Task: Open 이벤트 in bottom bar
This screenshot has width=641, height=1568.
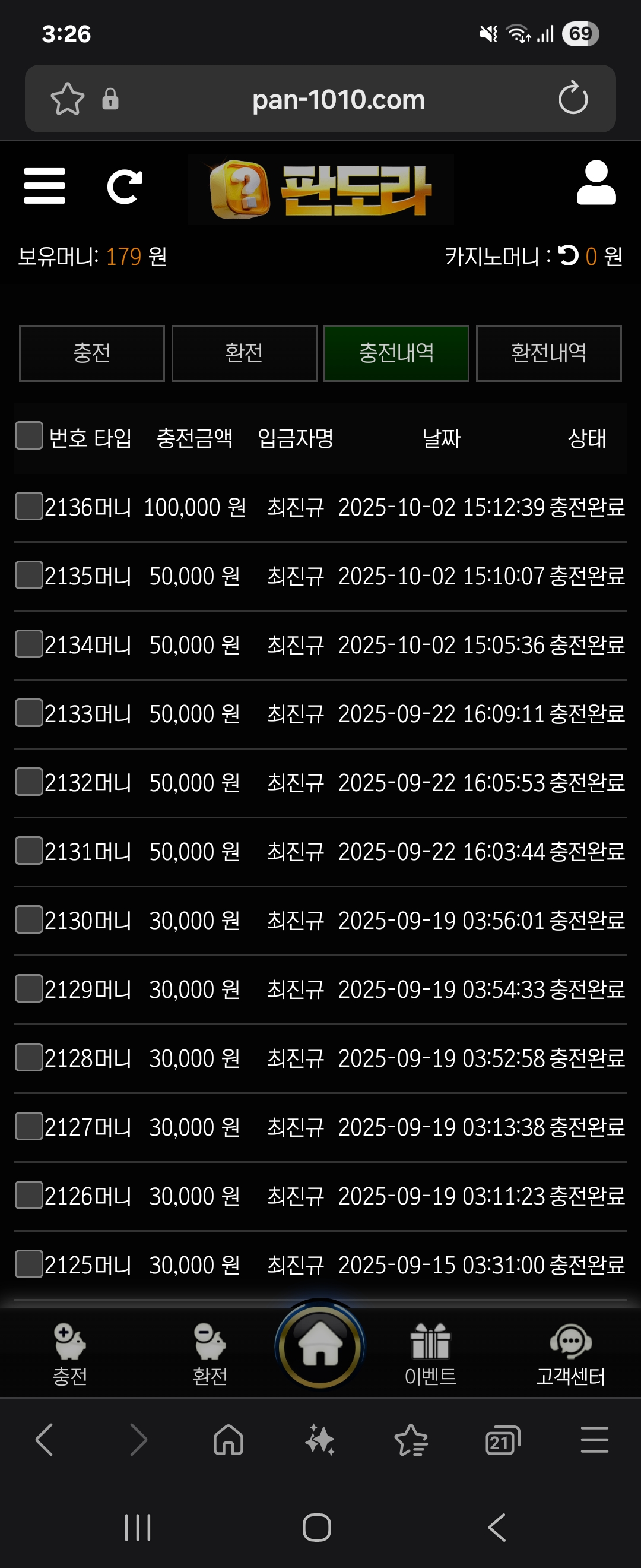Action: coord(430,1354)
